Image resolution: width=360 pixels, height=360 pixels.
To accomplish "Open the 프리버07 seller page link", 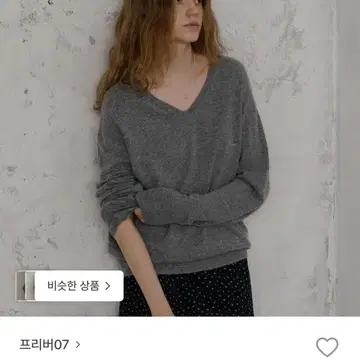I will click(x=50, y=344).
